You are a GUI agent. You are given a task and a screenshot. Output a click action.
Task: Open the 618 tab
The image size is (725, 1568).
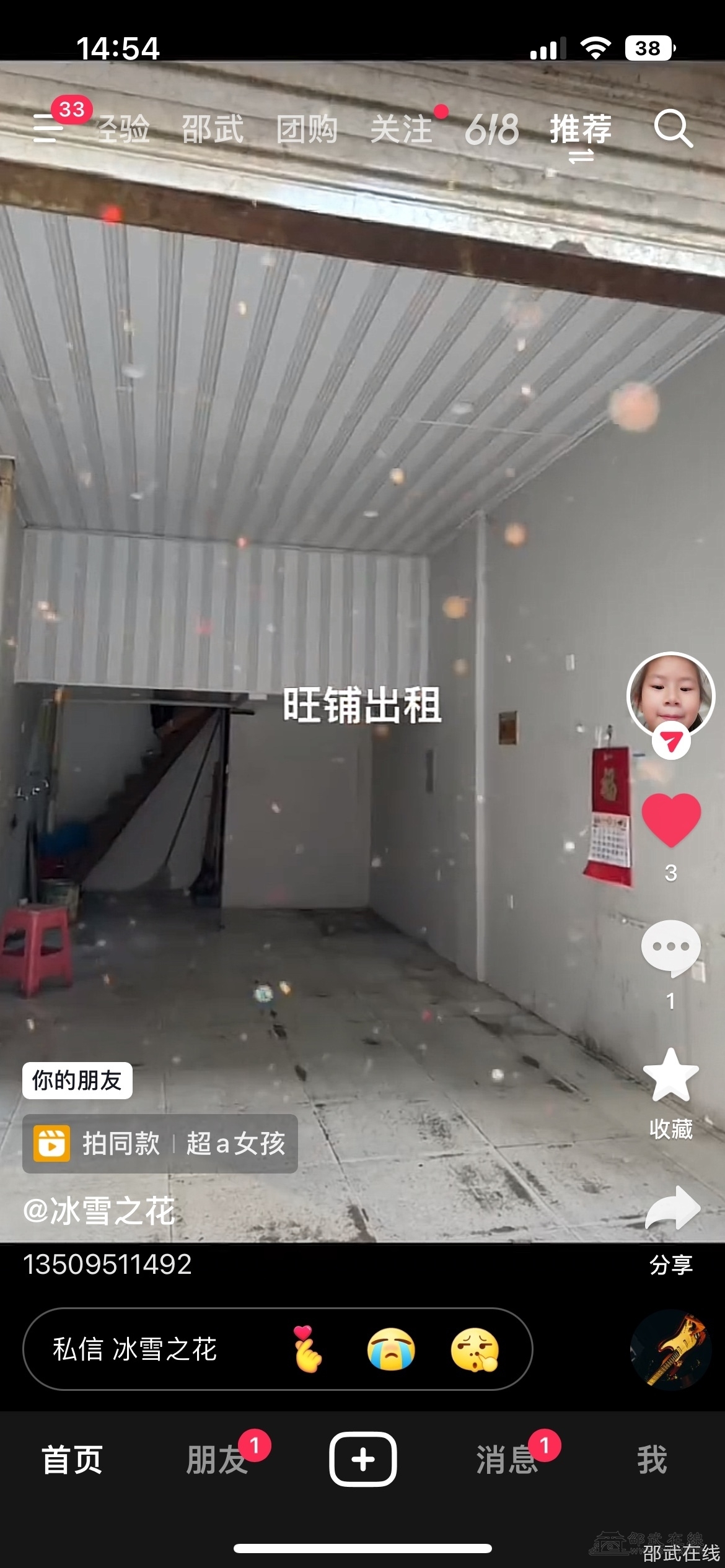click(491, 129)
